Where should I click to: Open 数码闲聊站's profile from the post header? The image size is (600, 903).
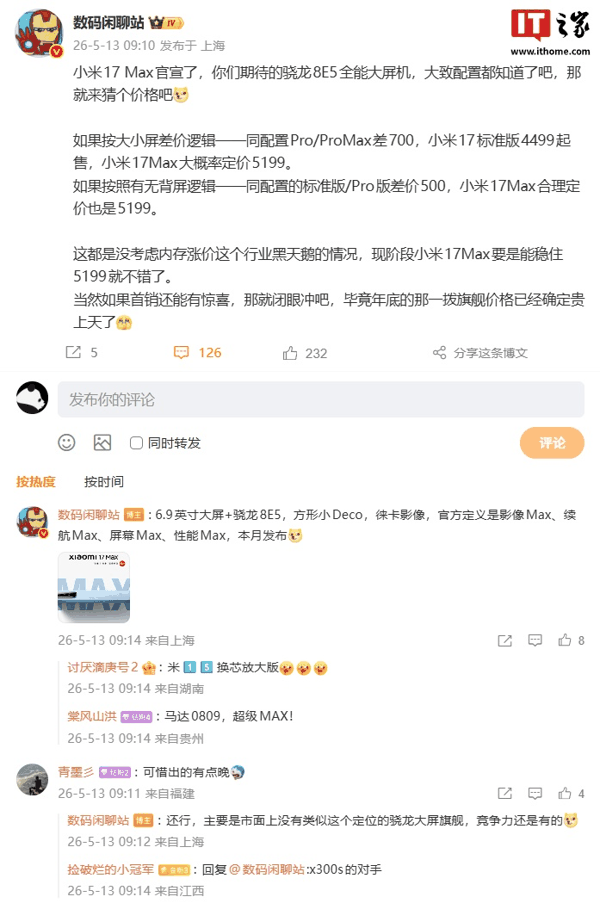[x=108, y=22]
